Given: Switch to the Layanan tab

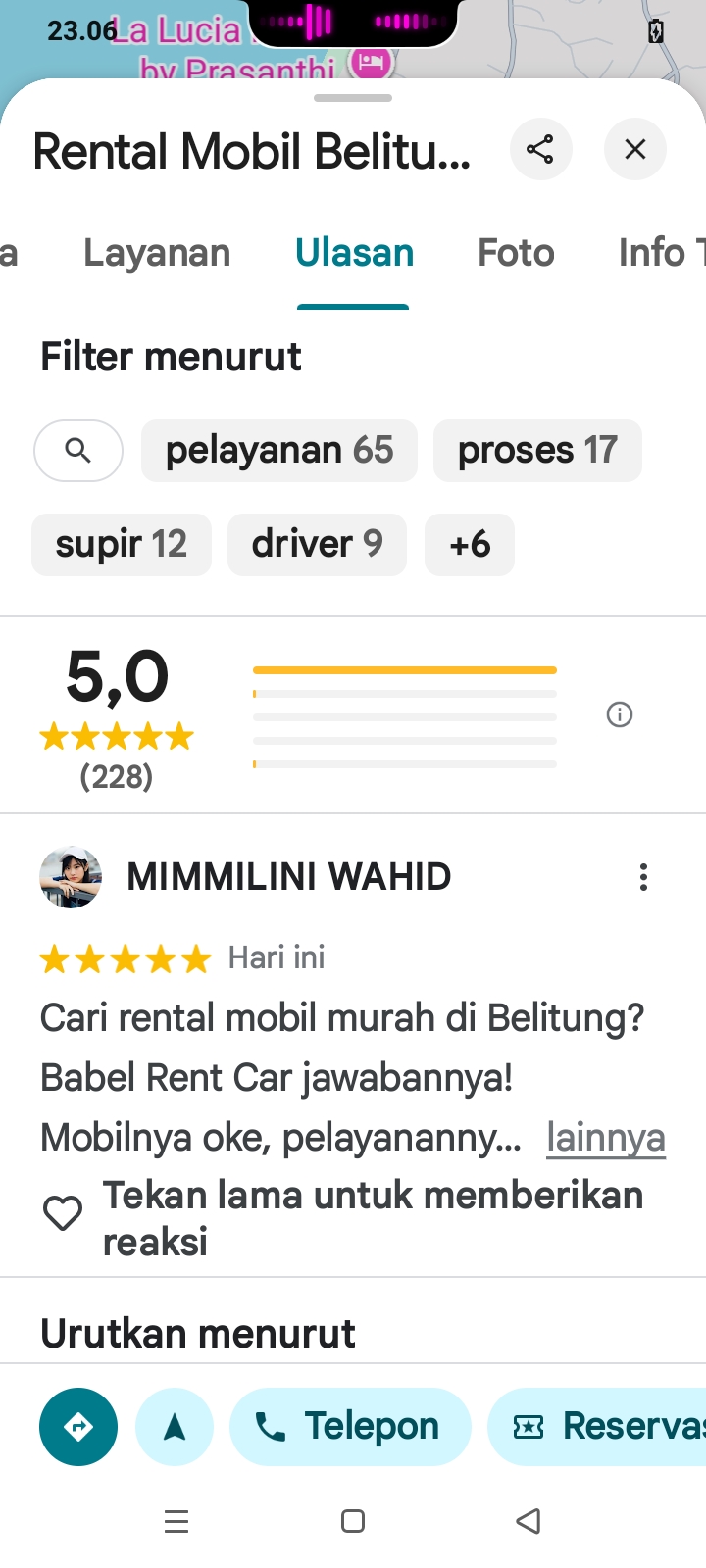Looking at the screenshot, I should coord(157,253).
